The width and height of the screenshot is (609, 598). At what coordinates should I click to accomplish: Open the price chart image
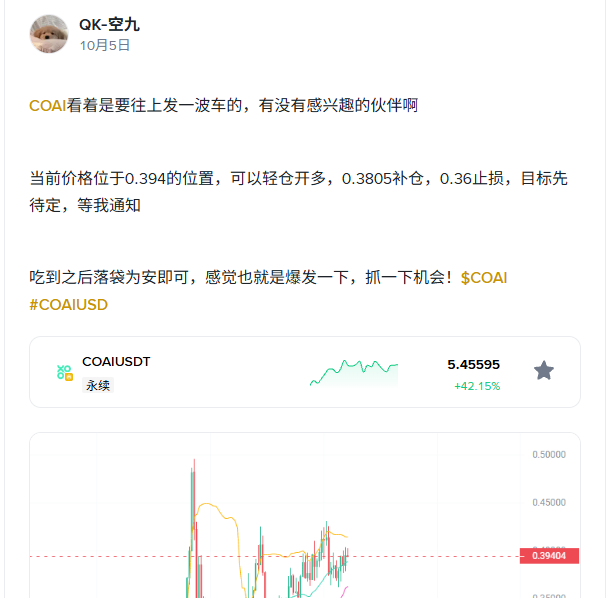pos(300,520)
